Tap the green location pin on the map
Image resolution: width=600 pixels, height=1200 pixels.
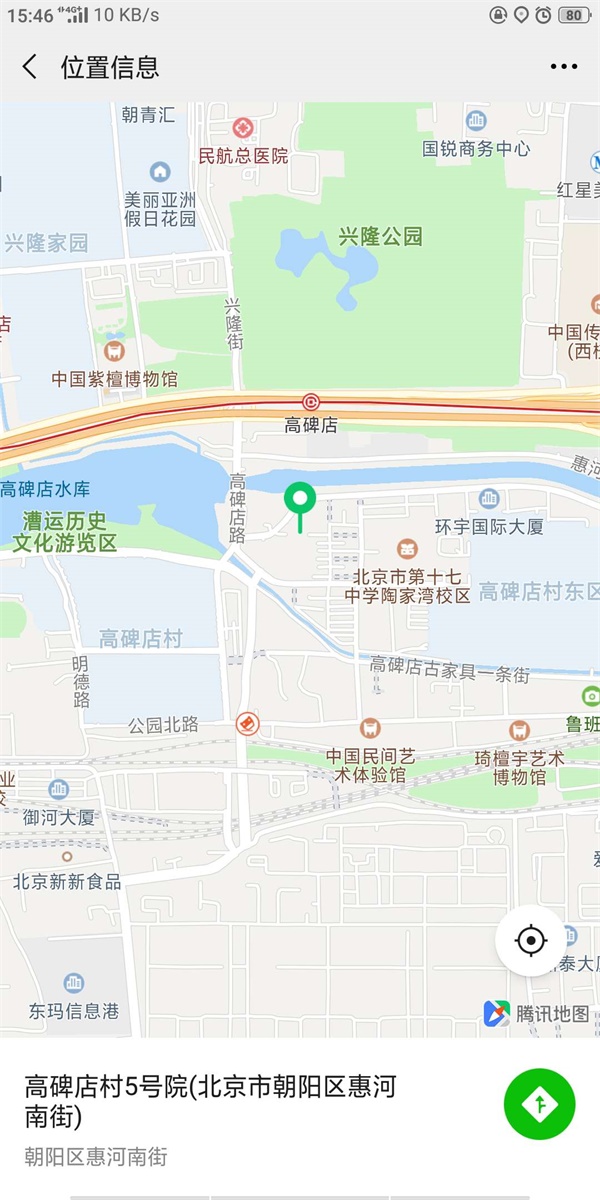coord(300,499)
